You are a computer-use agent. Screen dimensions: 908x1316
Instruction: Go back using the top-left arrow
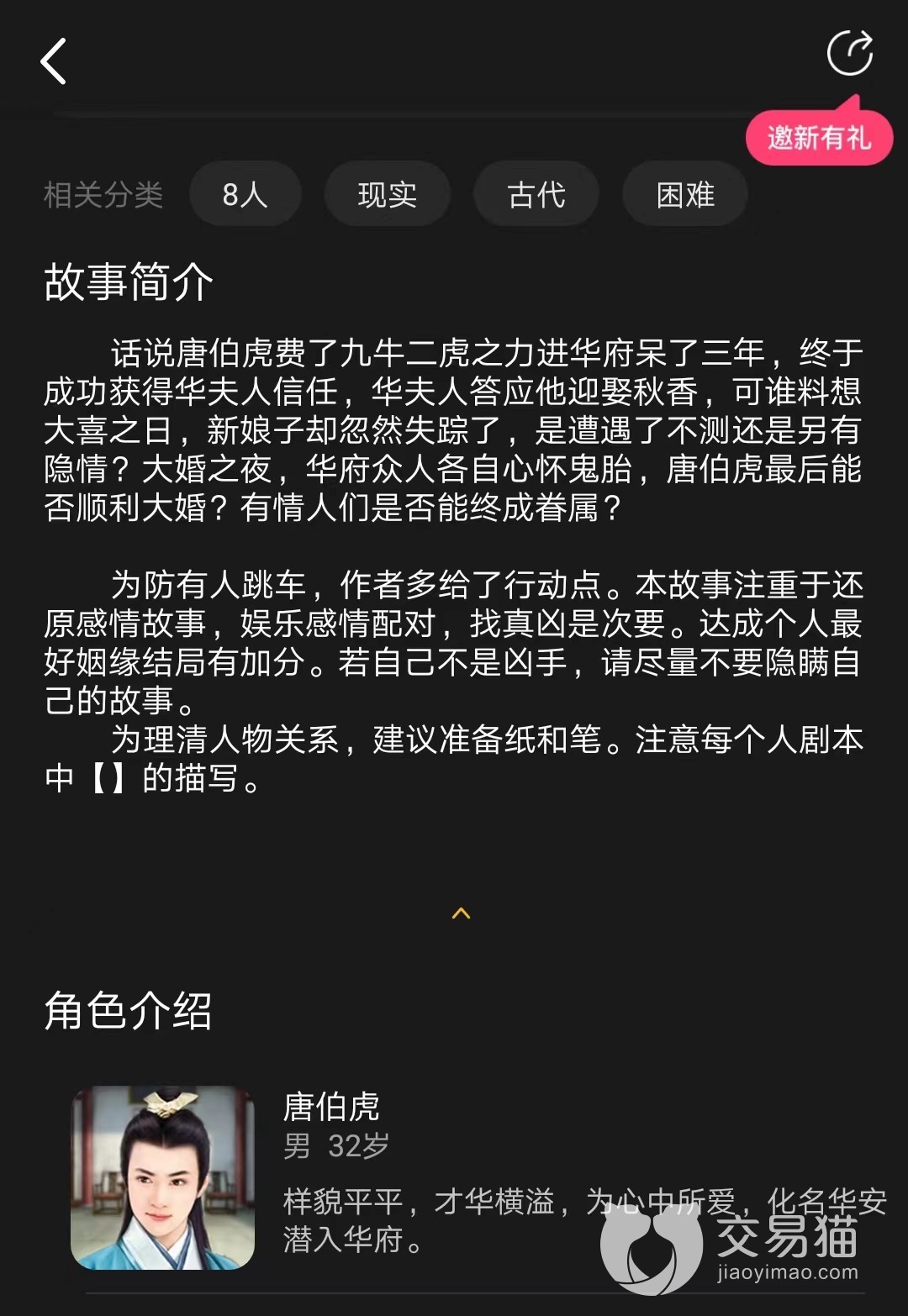(54, 61)
